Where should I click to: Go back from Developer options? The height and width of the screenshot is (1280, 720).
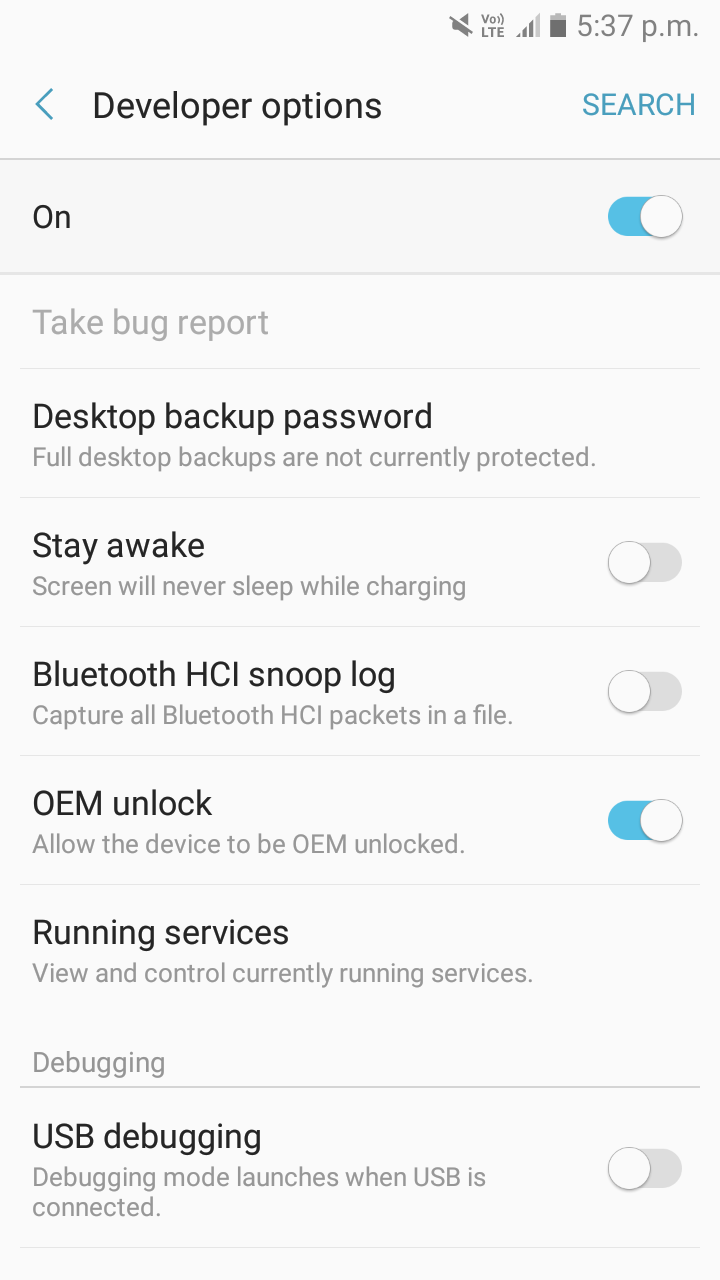pos(45,105)
